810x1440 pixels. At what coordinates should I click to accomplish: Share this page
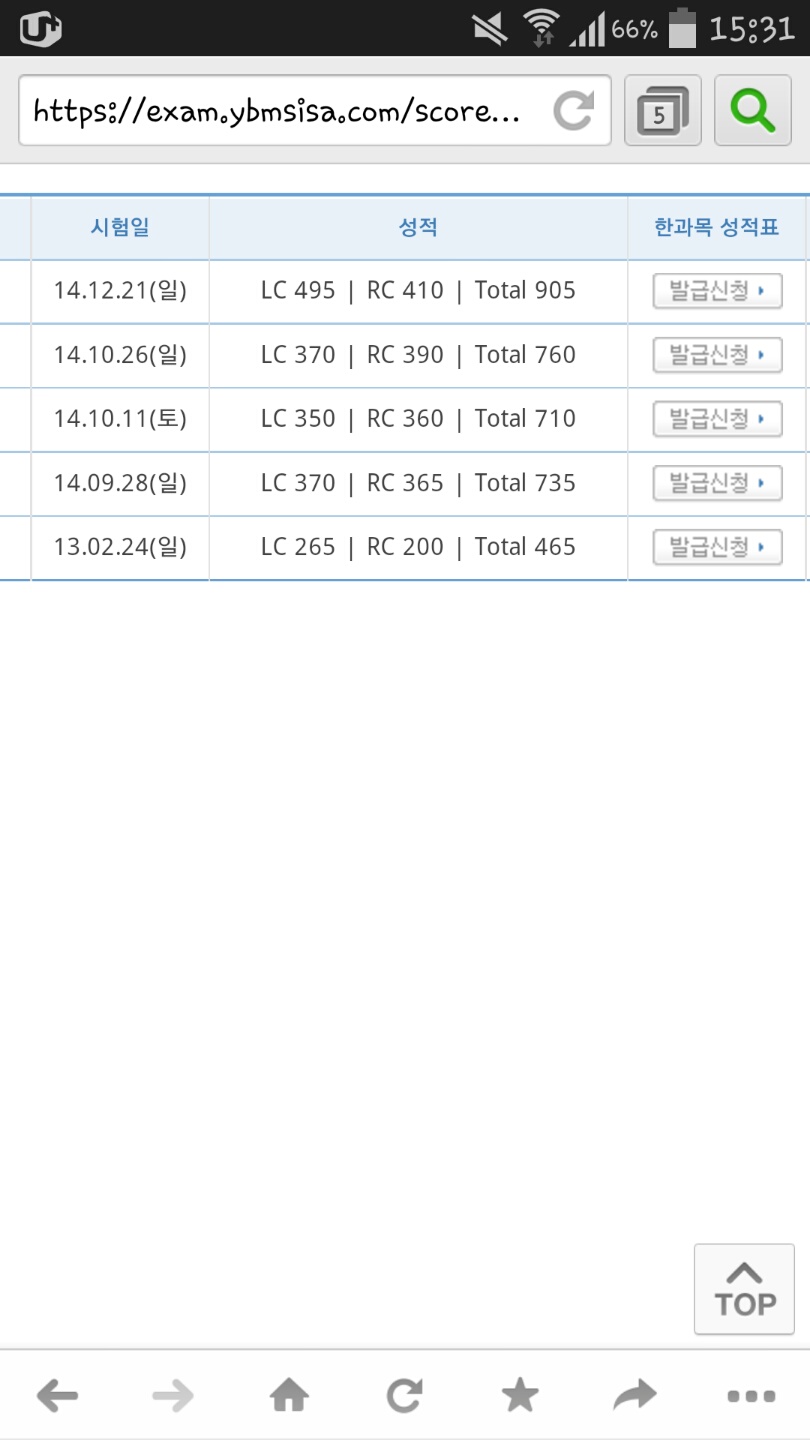[x=635, y=1395]
